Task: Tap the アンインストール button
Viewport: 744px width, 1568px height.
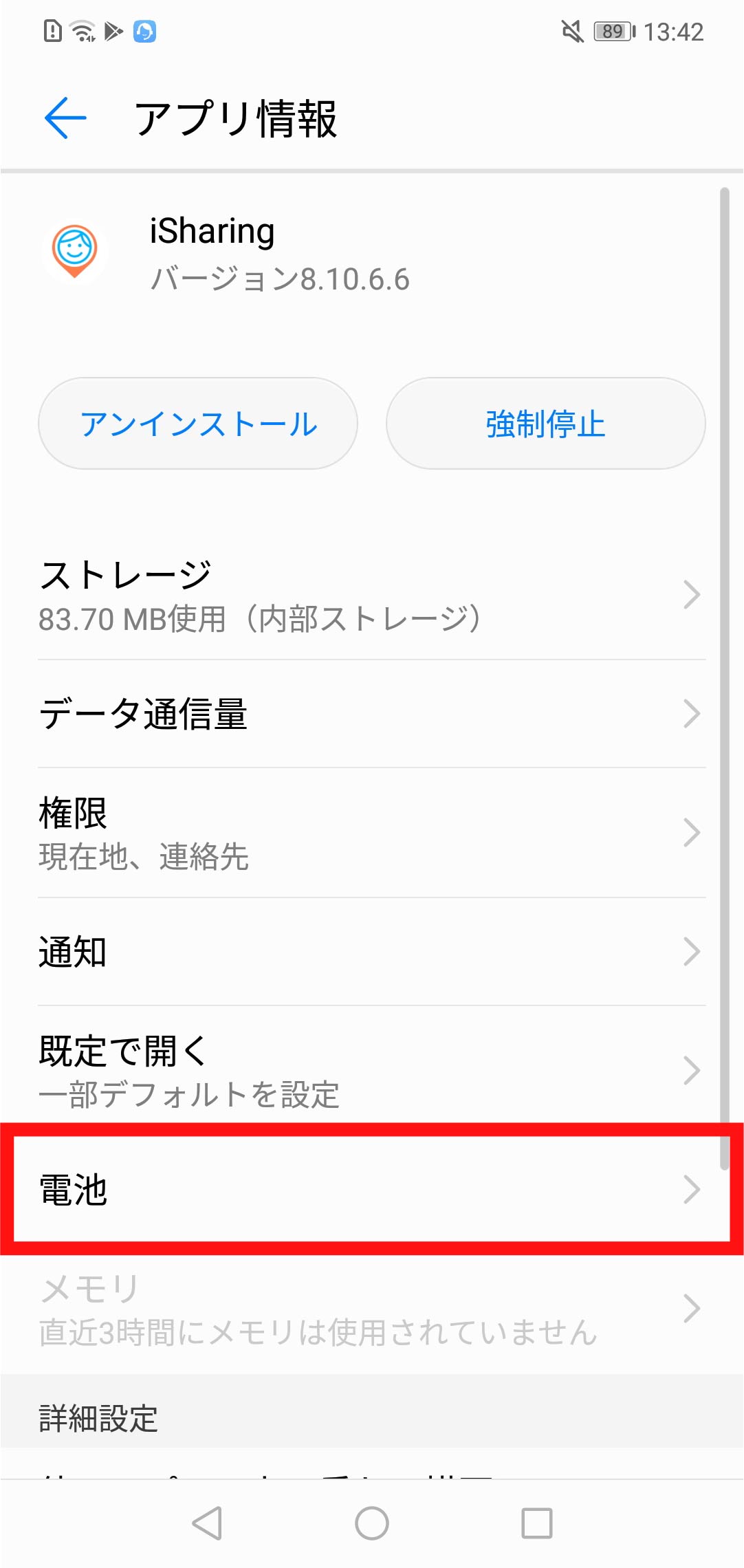Action: coord(198,424)
